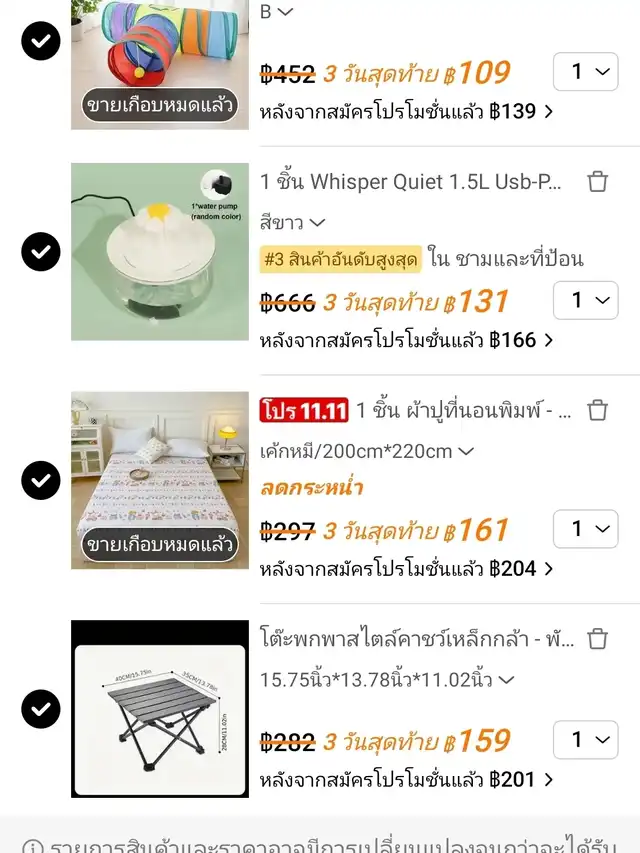
Task: Change quantity for the ฿161 bedsheet
Action: click(x=586, y=529)
